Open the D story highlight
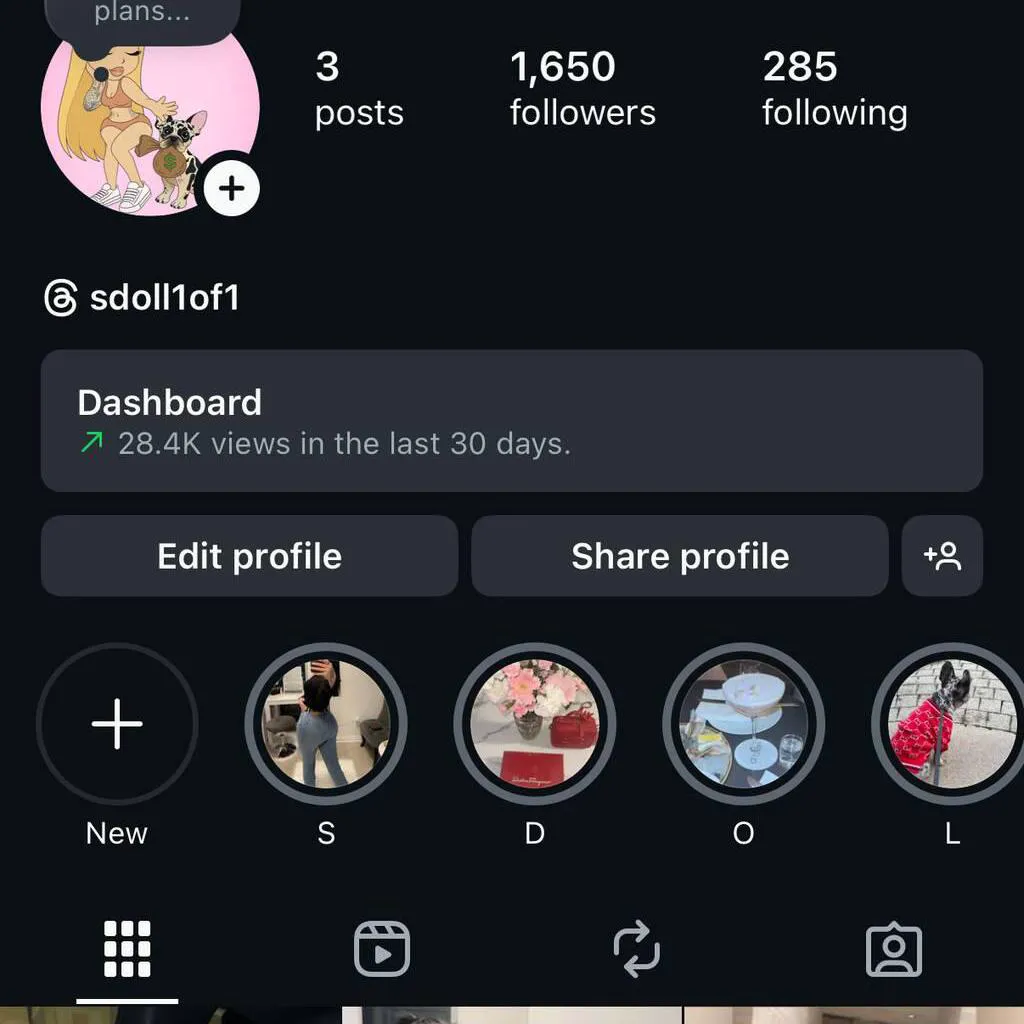The image size is (1024, 1024). click(x=534, y=724)
